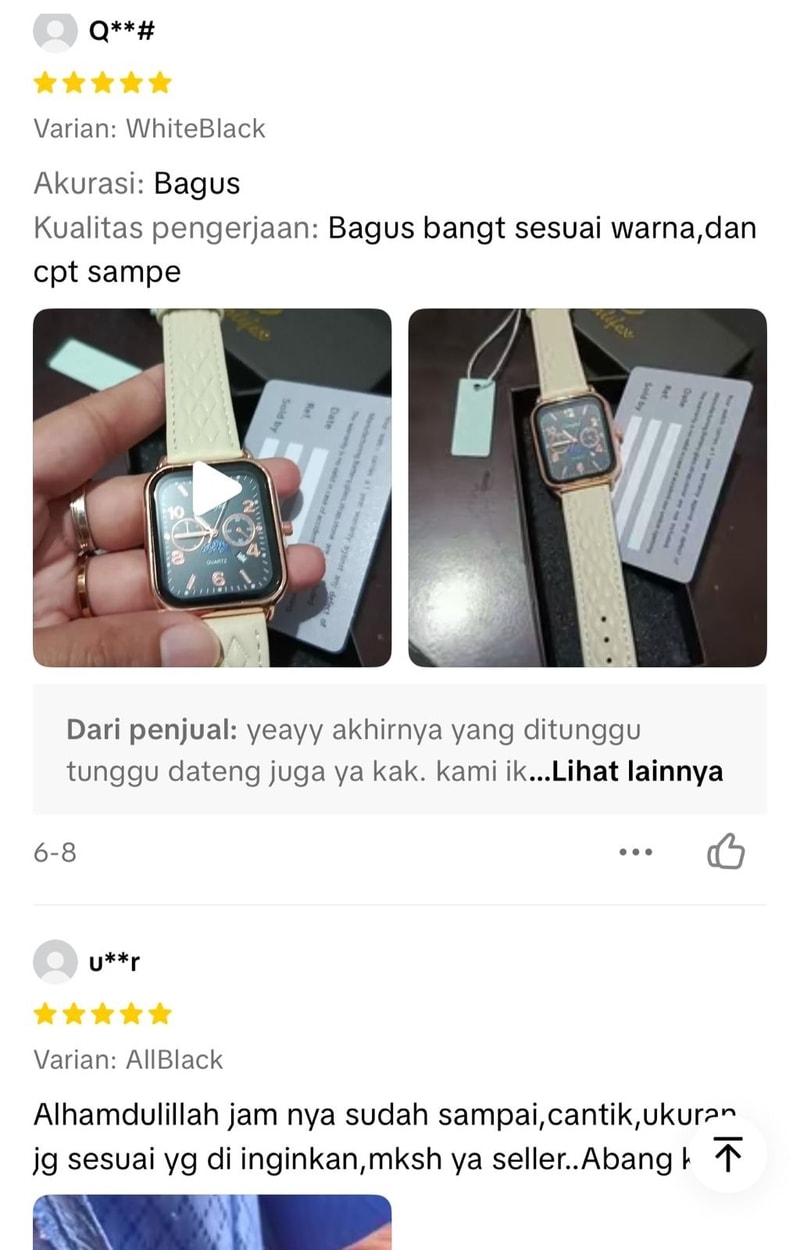
Task: Play the review video from Q**#
Action: click(213, 488)
